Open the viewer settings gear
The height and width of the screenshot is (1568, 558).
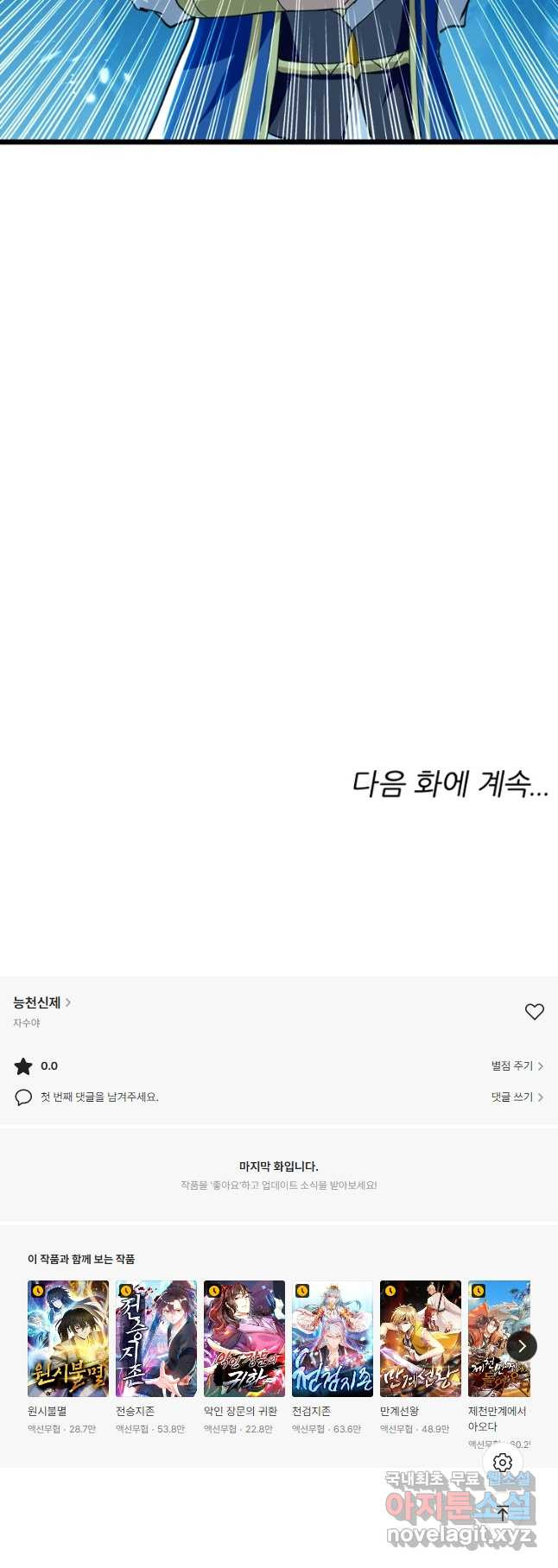pyautogui.click(x=503, y=1463)
